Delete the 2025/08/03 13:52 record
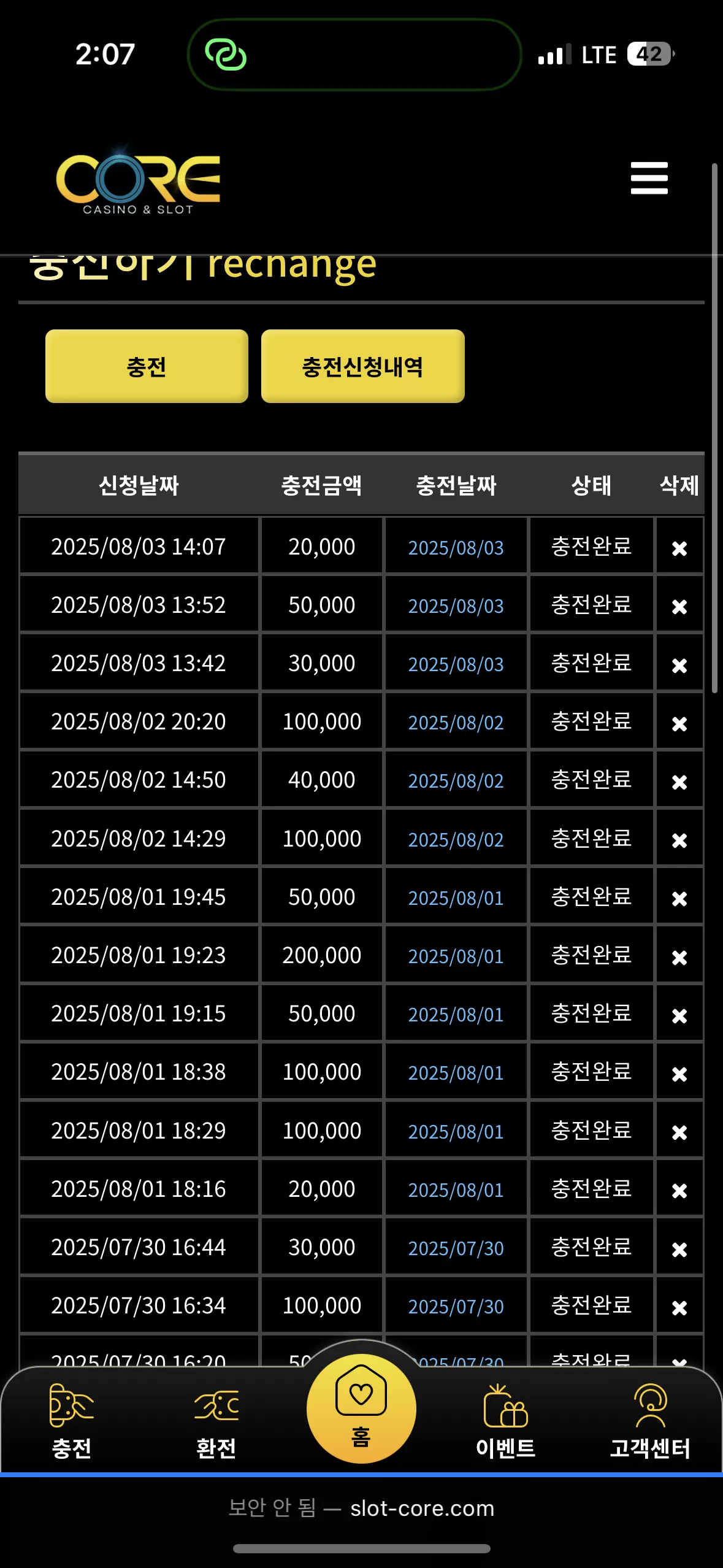The height and width of the screenshot is (1568, 723). click(x=679, y=606)
